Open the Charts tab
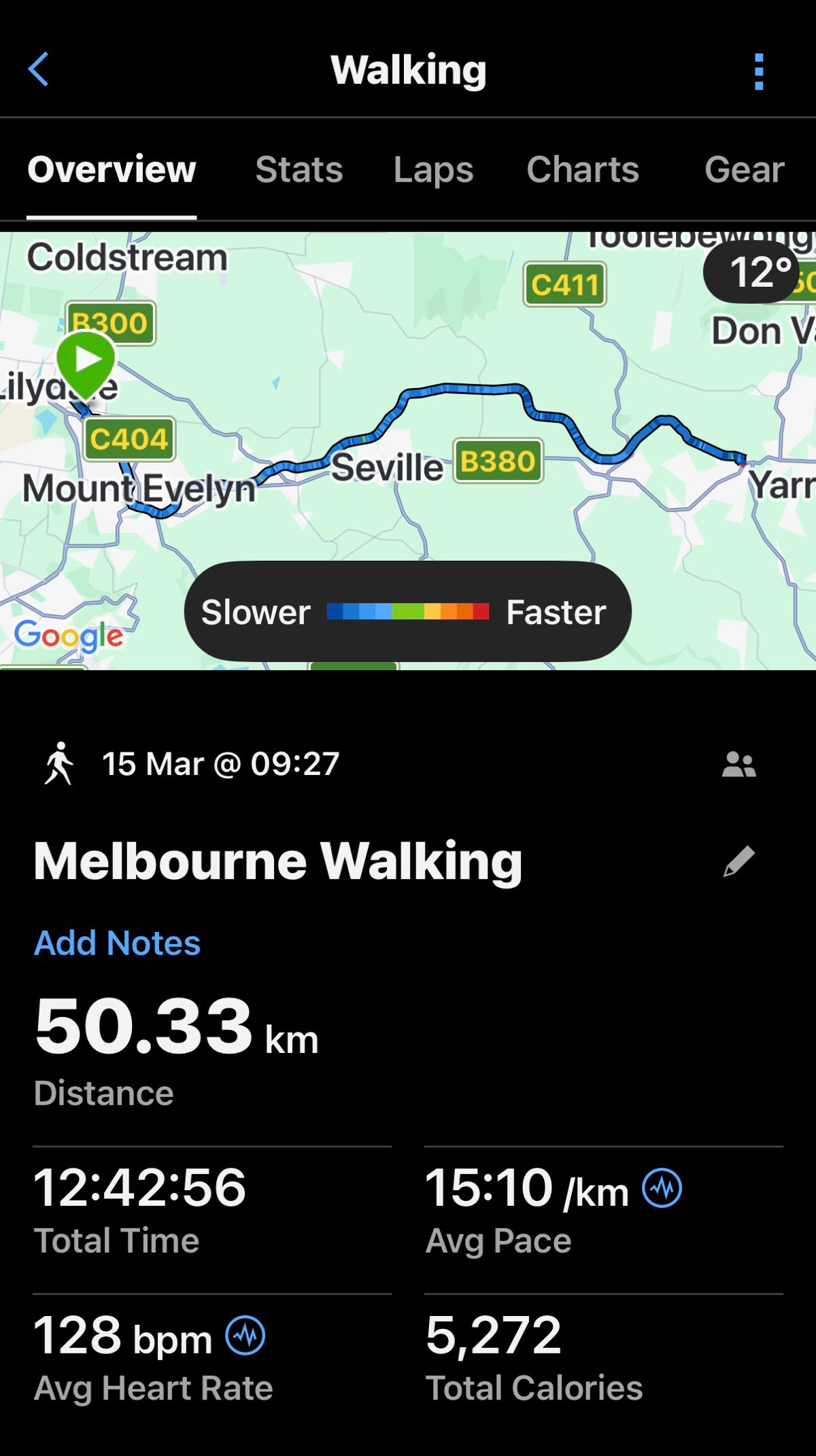816x1456 pixels. [x=583, y=170]
